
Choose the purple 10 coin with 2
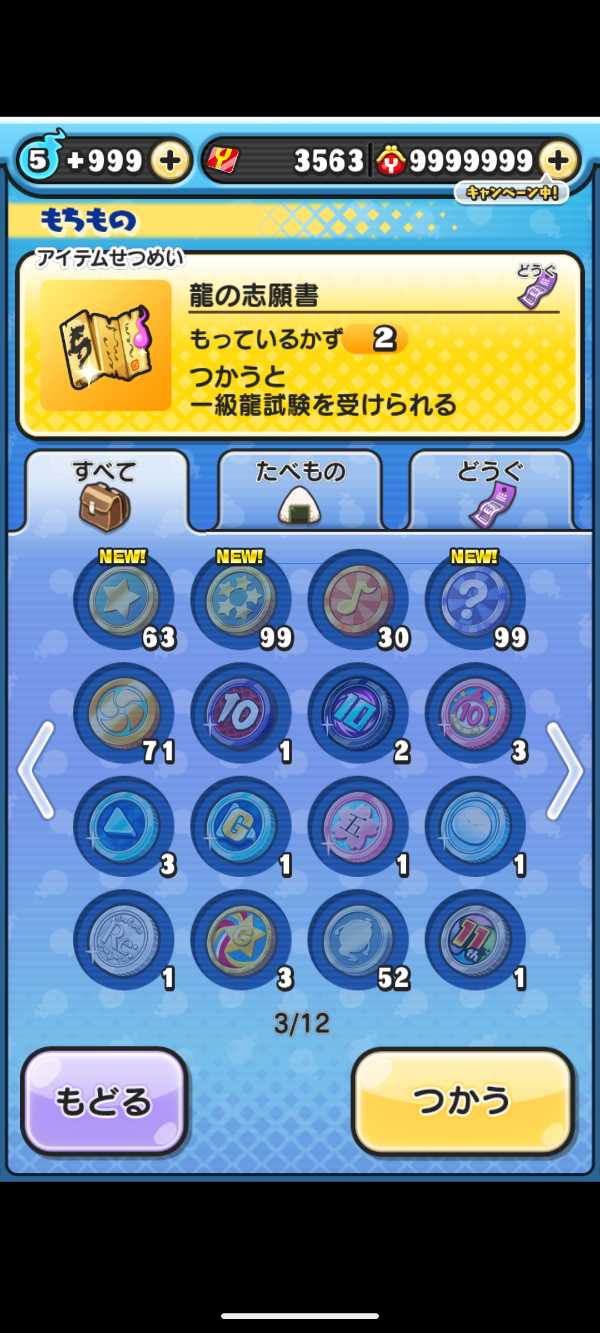[358, 713]
